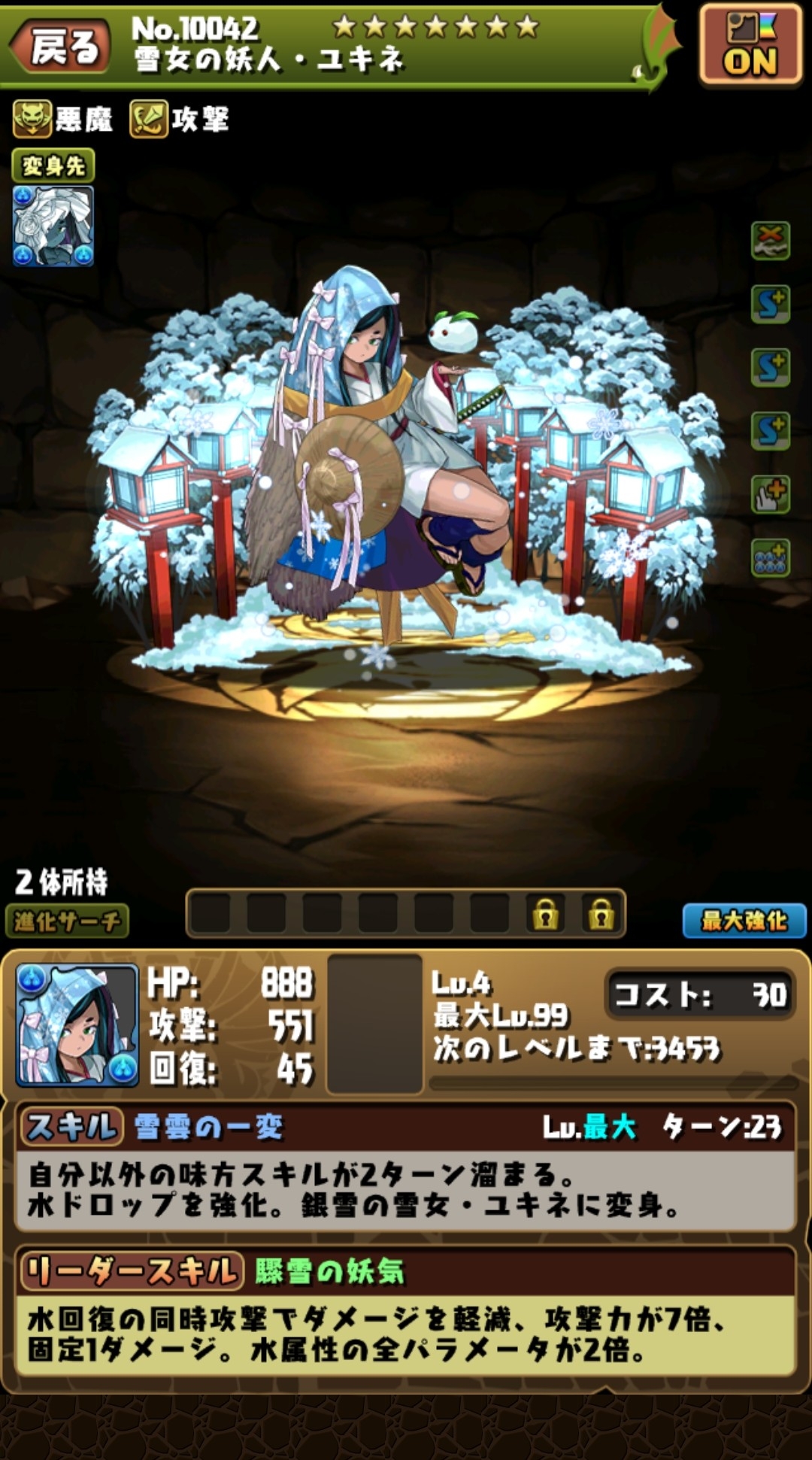Open the スキル 雪雲の一変 panel

(406, 1167)
